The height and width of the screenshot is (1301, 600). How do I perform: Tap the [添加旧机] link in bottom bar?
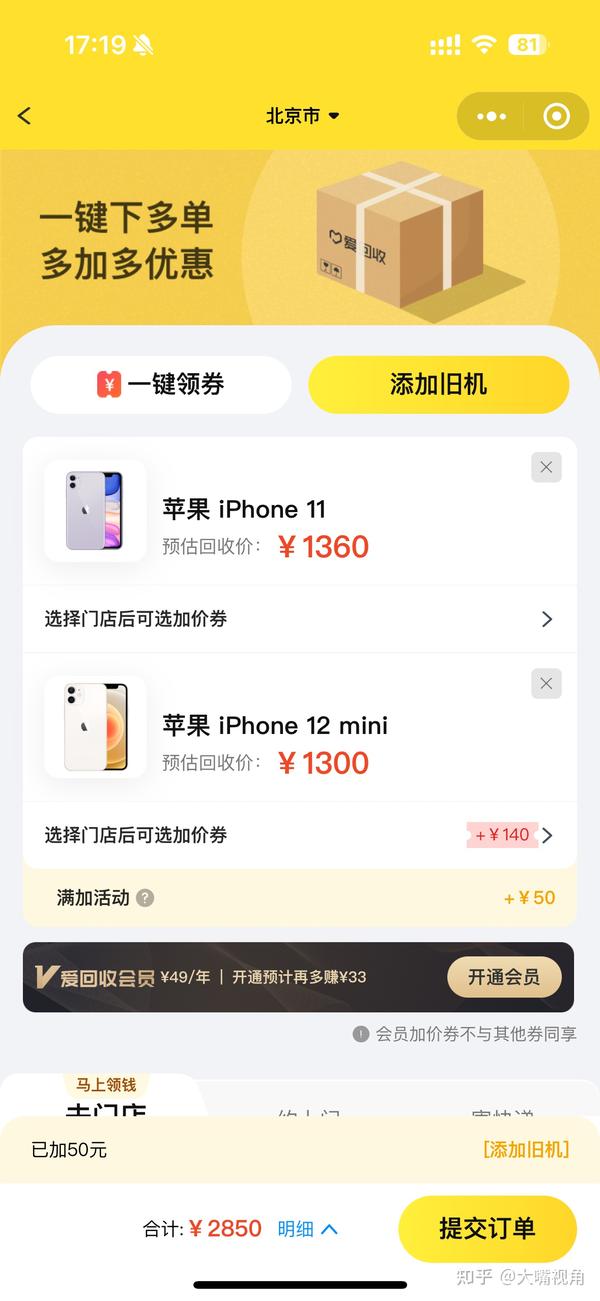526,1149
